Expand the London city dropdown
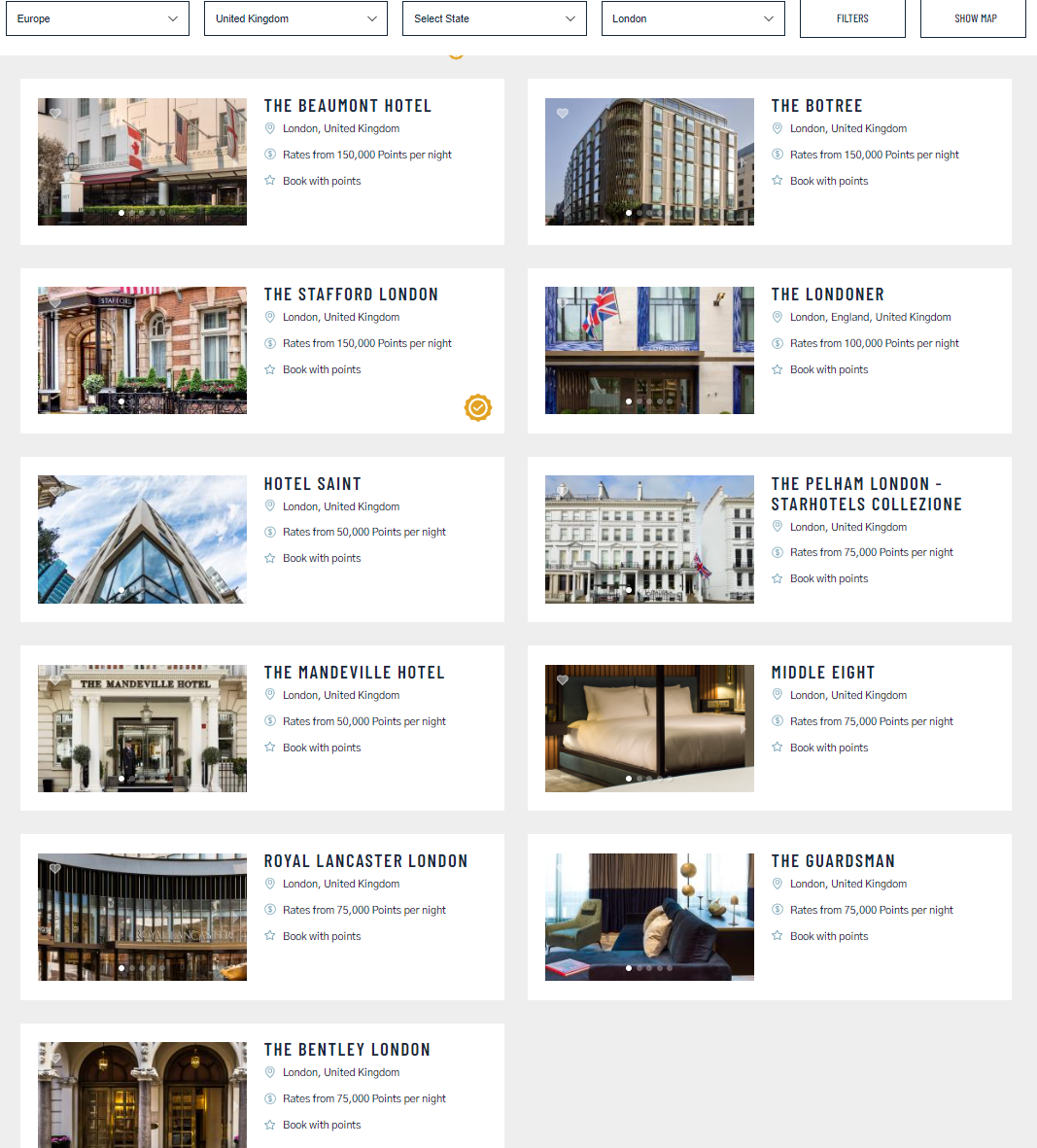Screen dimensions: 1037x1148 click(x=692, y=18)
